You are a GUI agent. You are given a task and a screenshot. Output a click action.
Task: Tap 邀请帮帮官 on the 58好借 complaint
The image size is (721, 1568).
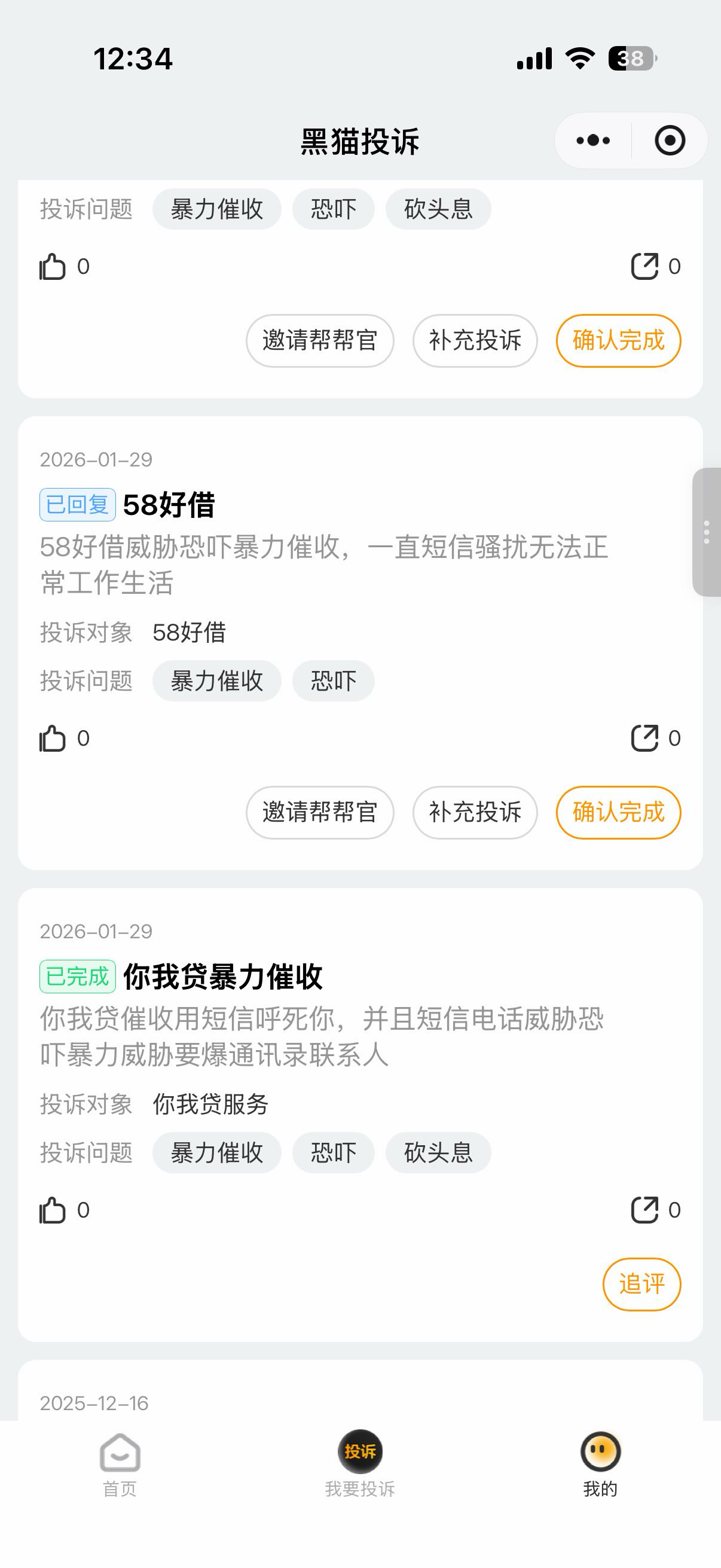pos(319,812)
